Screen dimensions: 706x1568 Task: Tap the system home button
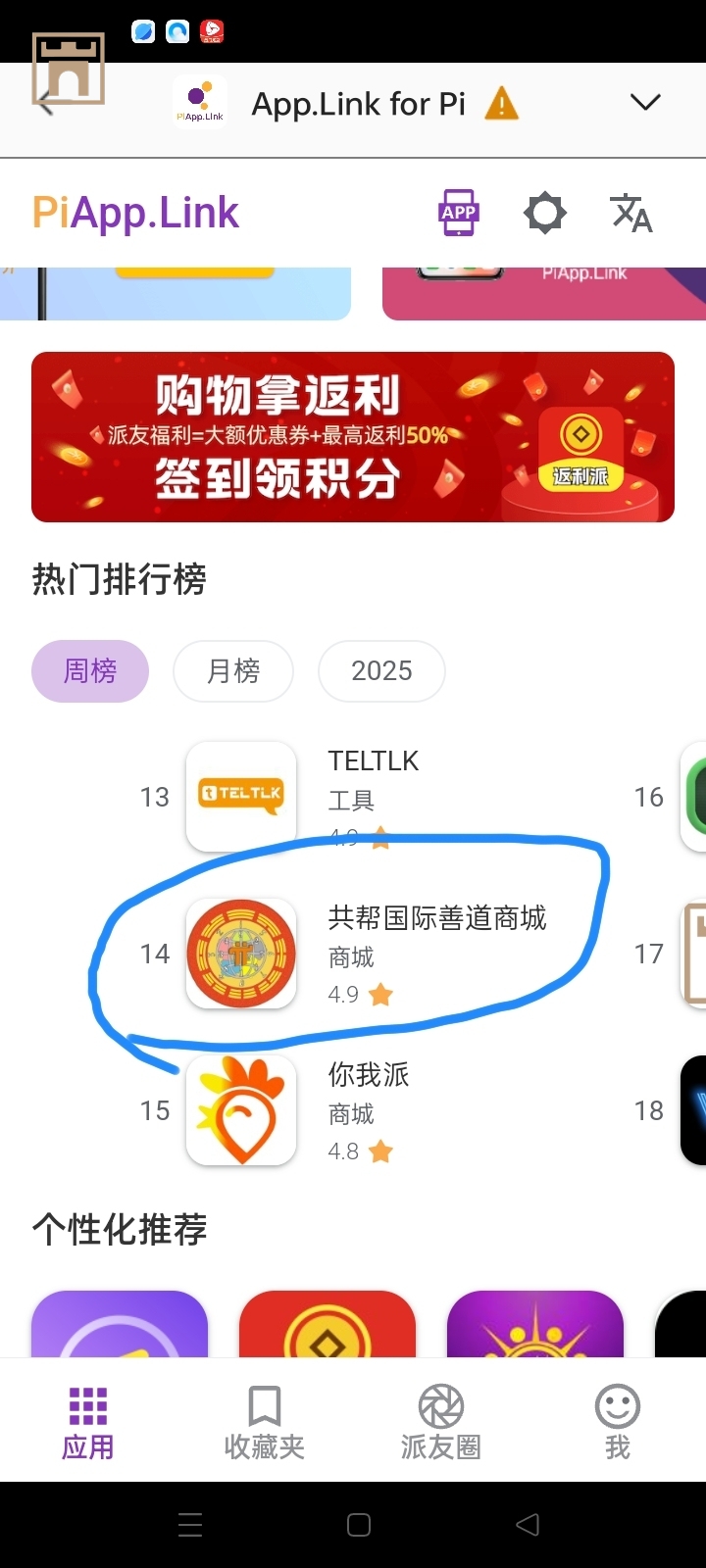click(359, 1525)
